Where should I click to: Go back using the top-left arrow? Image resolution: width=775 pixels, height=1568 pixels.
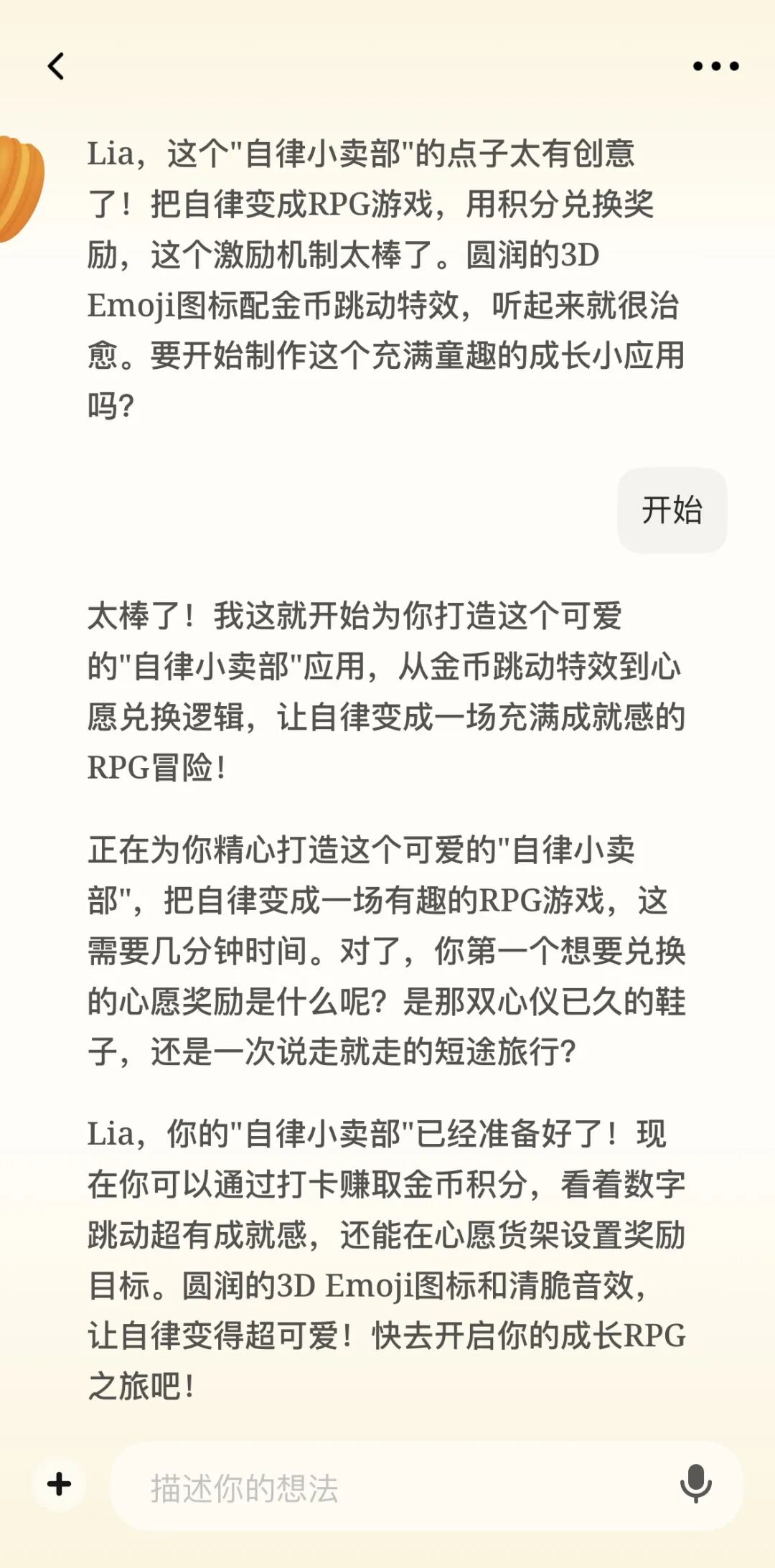tap(56, 66)
